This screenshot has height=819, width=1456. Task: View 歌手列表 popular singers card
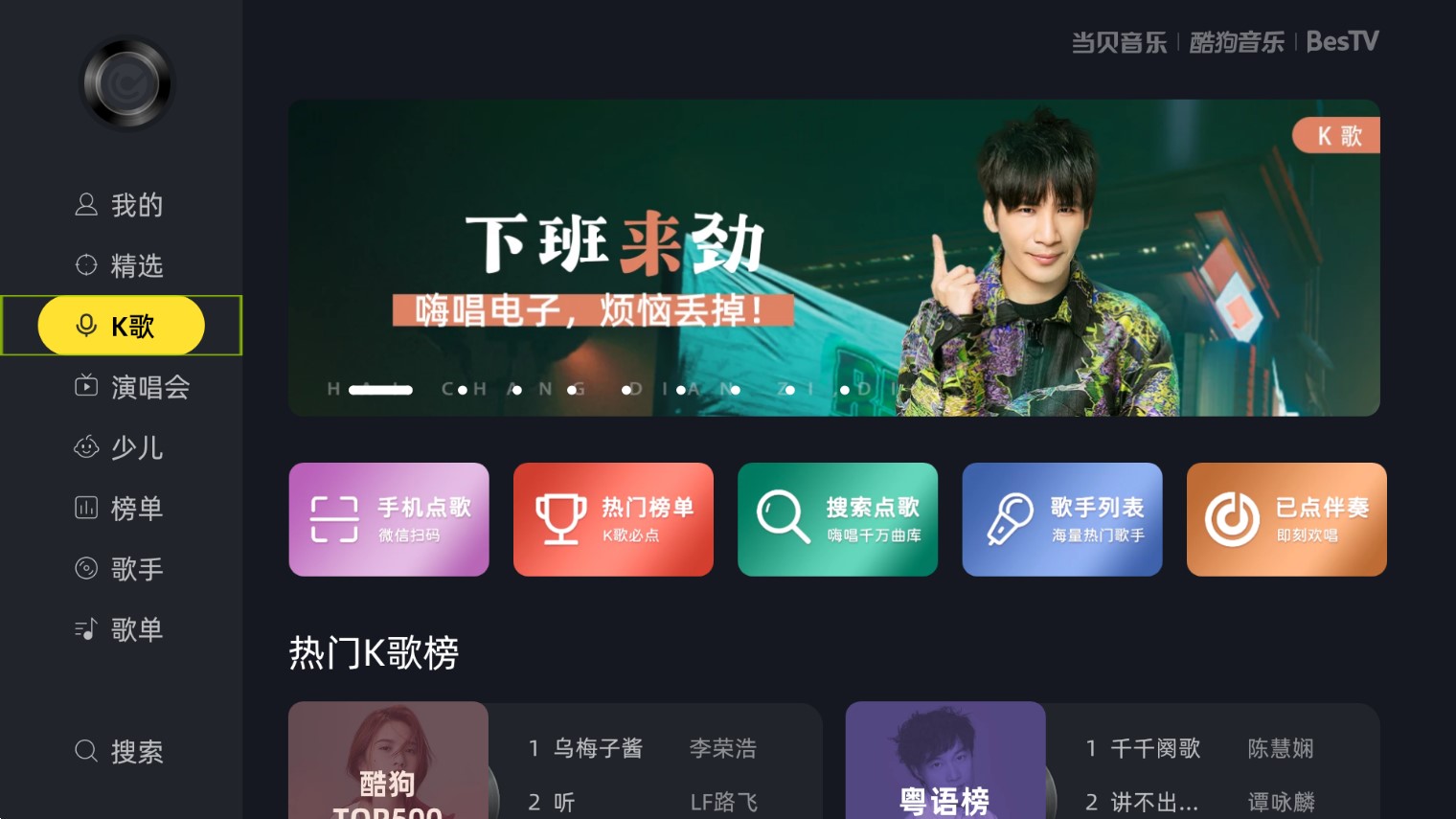[1061, 519]
